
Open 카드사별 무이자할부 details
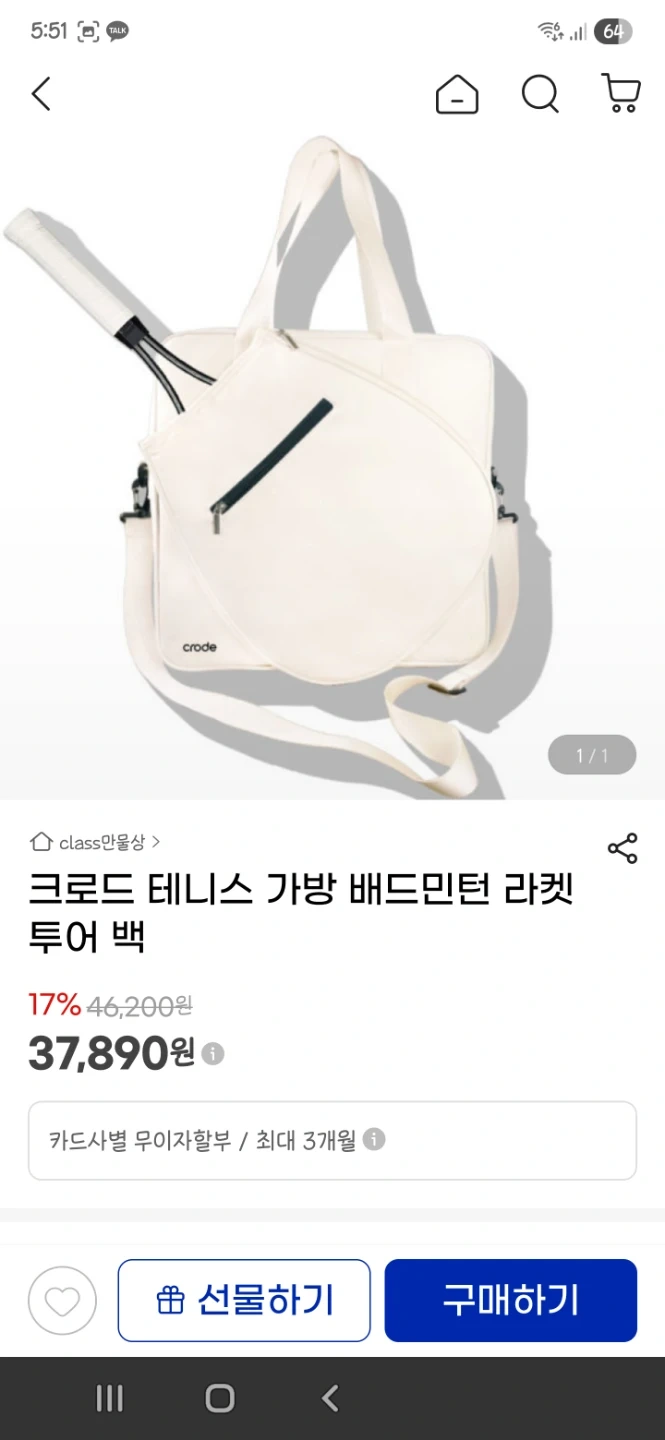click(332, 1141)
